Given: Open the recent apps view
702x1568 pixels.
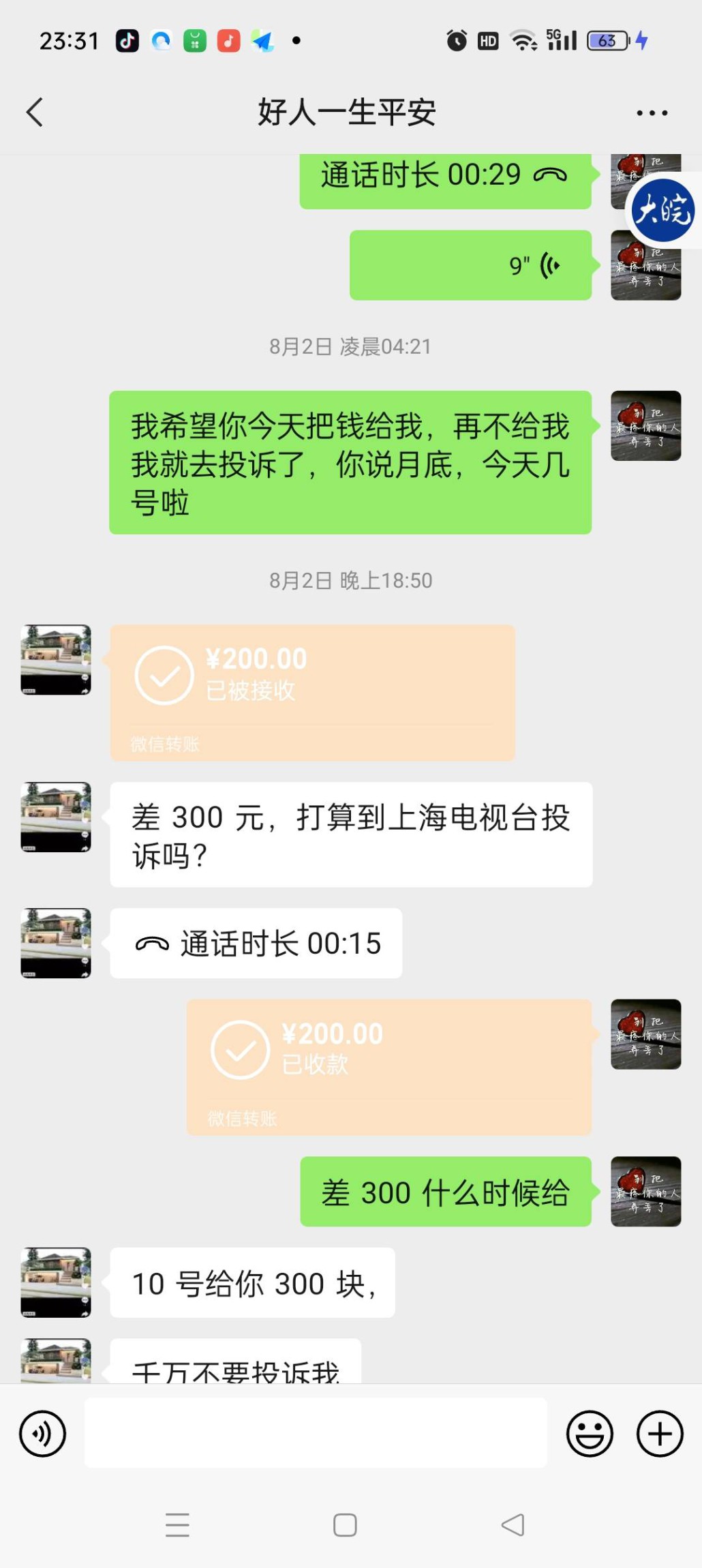Looking at the screenshot, I should (x=177, y=1525).
